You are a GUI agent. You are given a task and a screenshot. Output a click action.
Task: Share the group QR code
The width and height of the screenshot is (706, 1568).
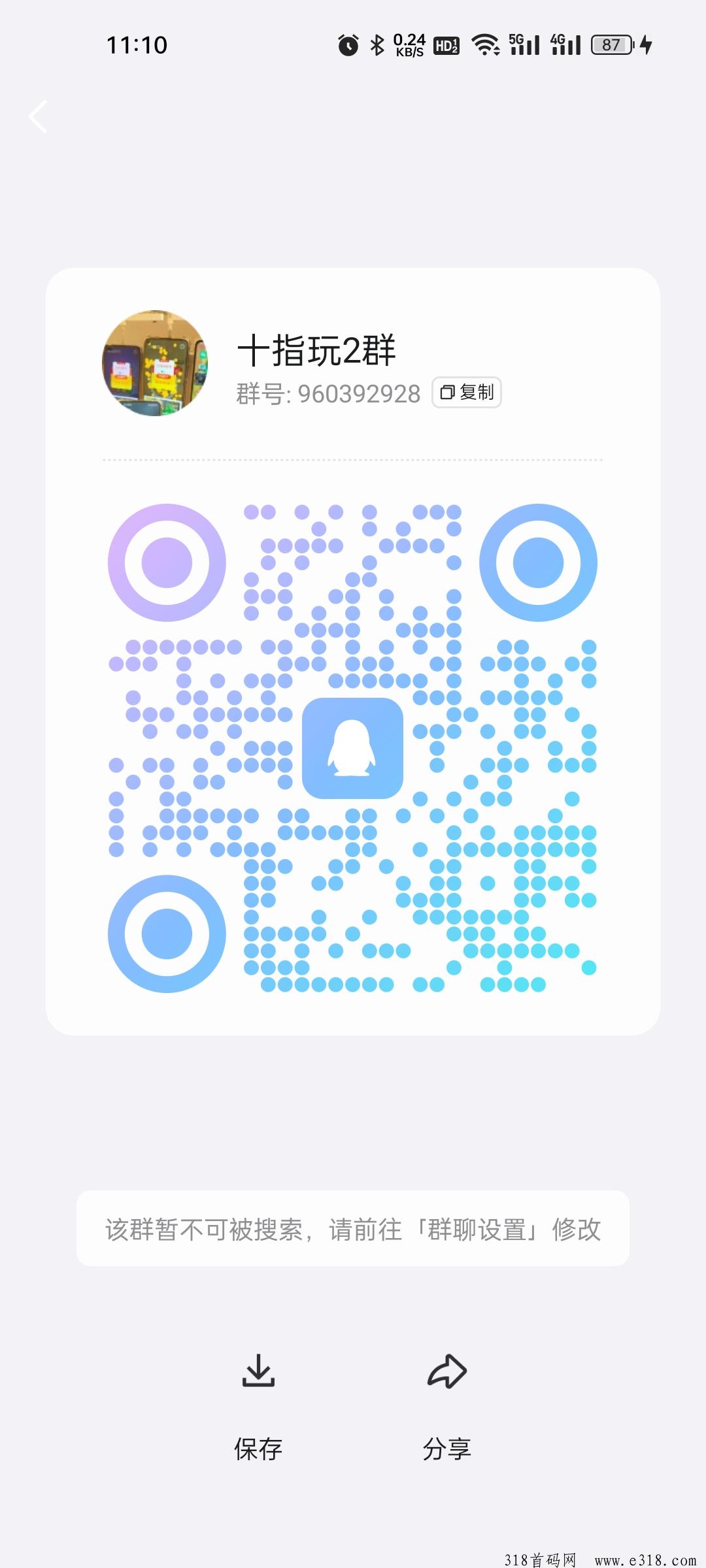coord(447,1403)
